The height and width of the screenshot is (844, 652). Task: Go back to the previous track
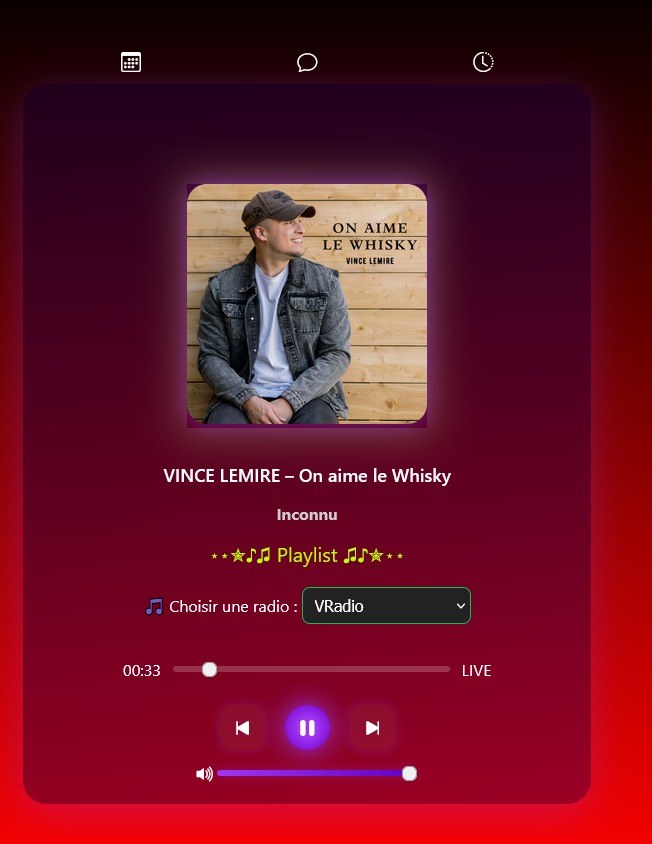click(242, 728)
